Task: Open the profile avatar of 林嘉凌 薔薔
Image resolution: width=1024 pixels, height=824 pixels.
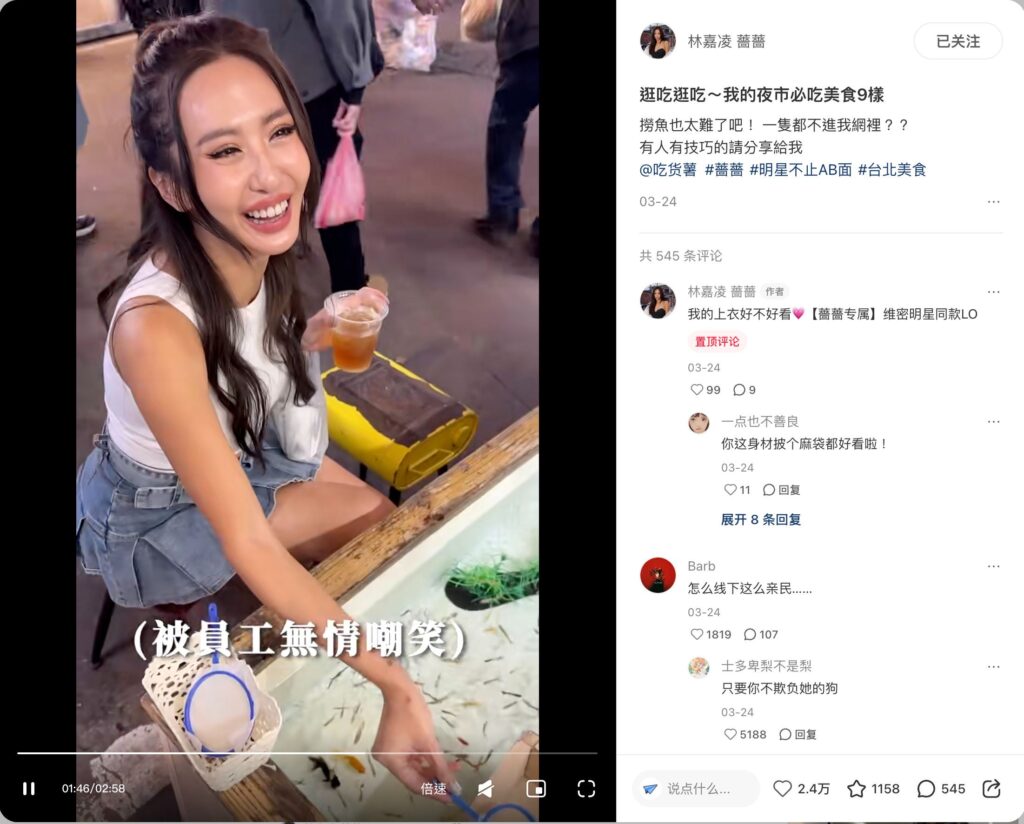Action: pyautogui.click(x=657, y=41)
